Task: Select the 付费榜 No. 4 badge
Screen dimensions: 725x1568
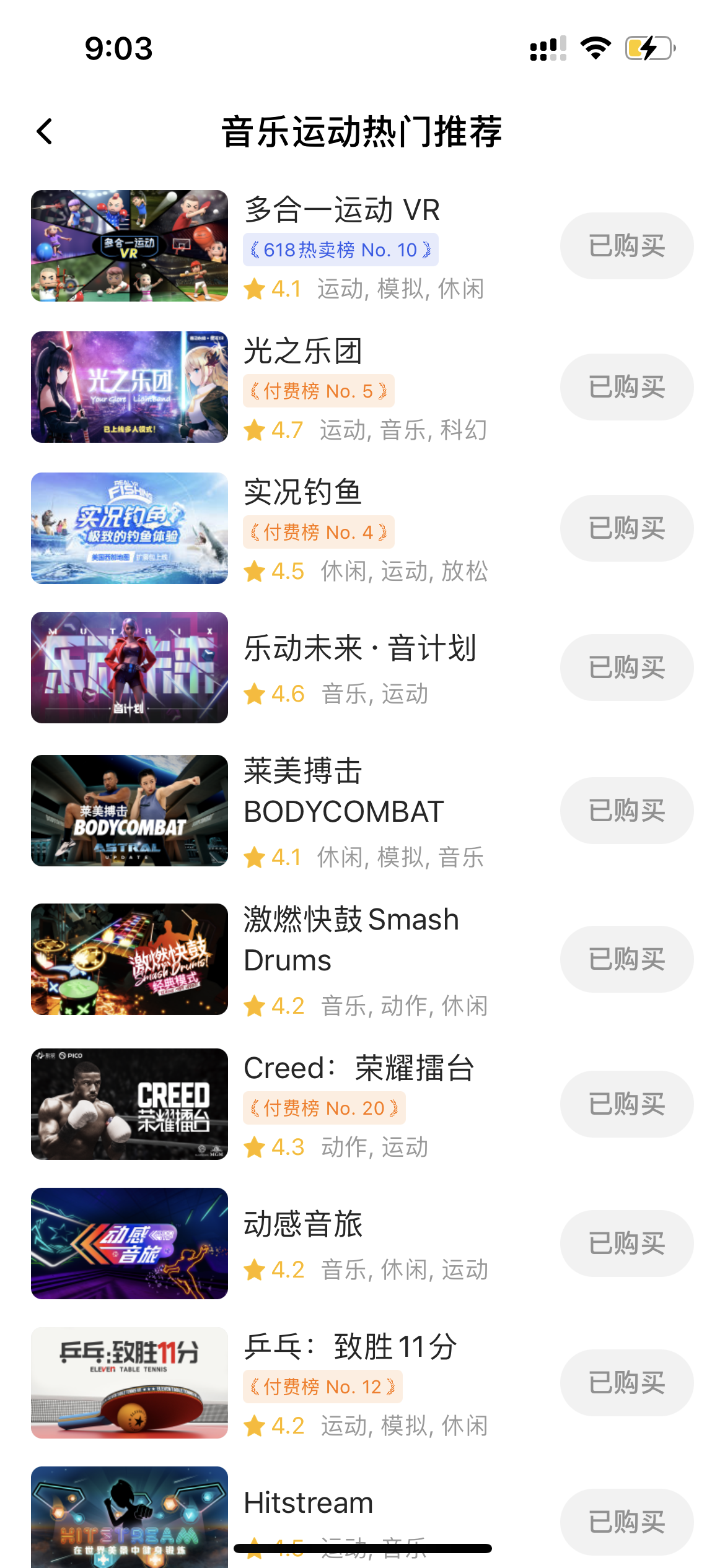Action: pyautogui.click(x=318, y=531)
